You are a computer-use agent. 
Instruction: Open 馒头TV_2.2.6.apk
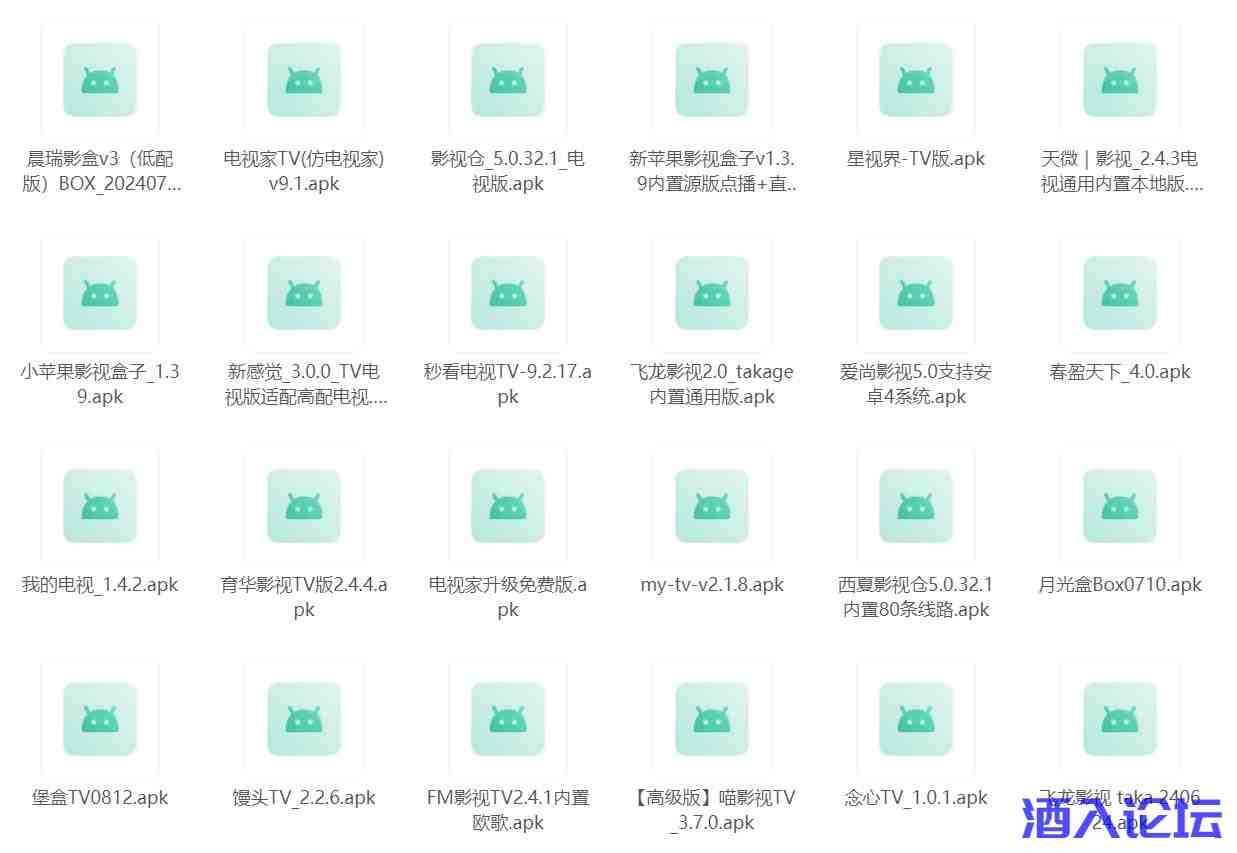pyautogui.click(x=304, y=719)
